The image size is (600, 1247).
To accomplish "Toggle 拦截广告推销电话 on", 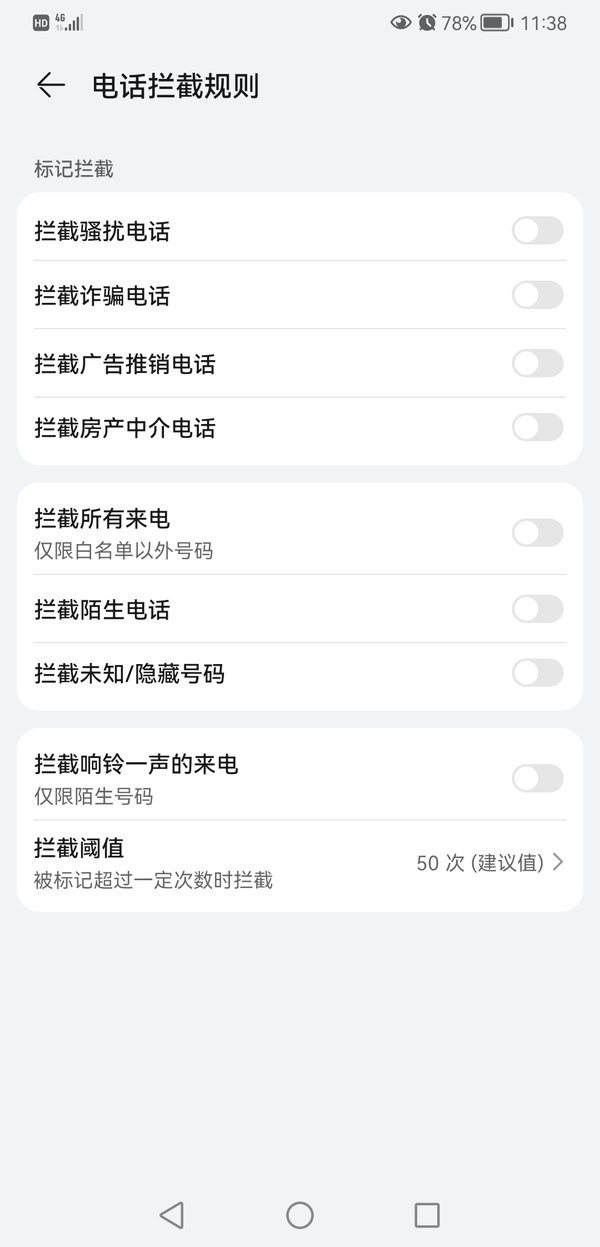I will (x=538, y=363).
